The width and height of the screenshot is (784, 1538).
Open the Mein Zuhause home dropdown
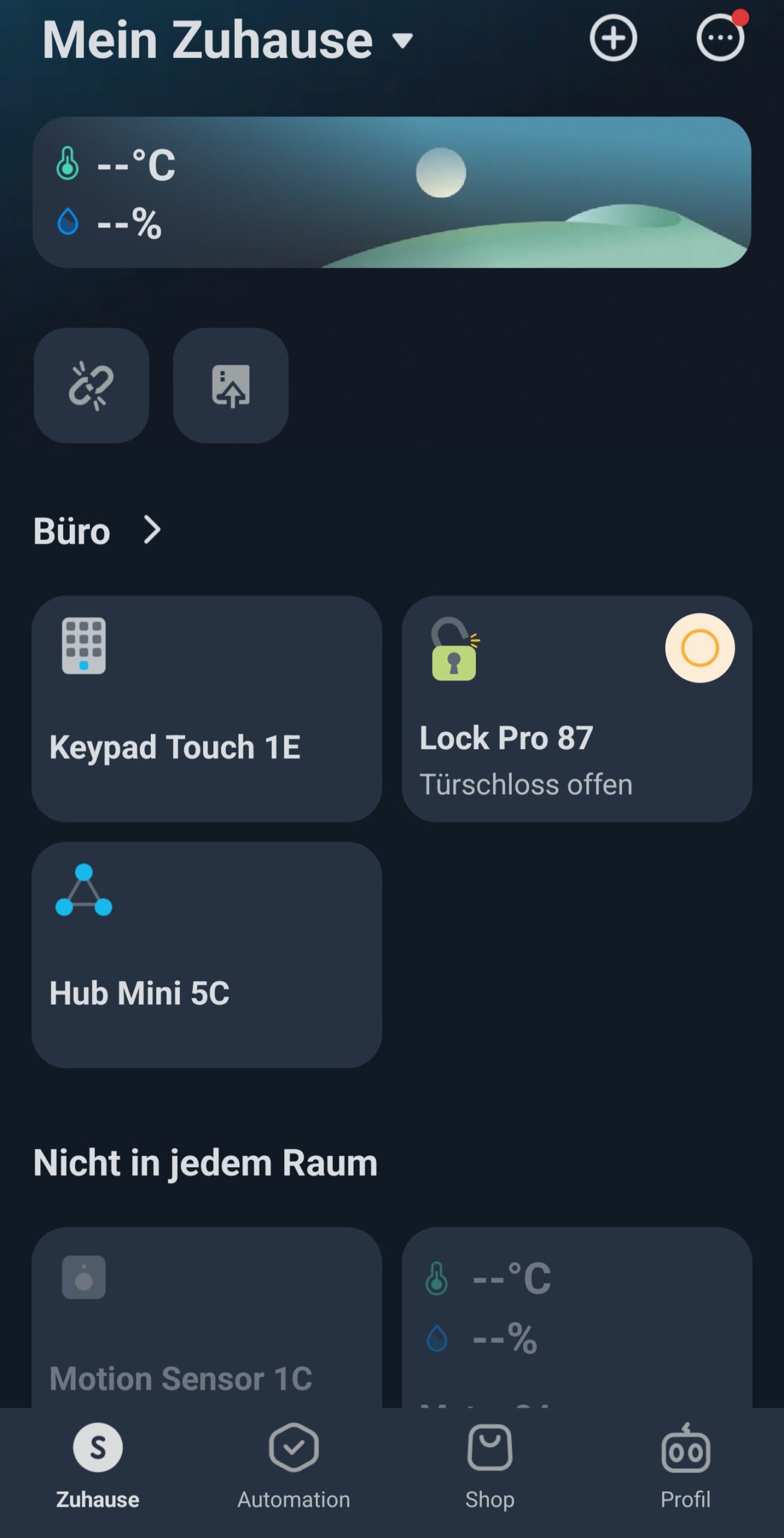tap(227, 41)
